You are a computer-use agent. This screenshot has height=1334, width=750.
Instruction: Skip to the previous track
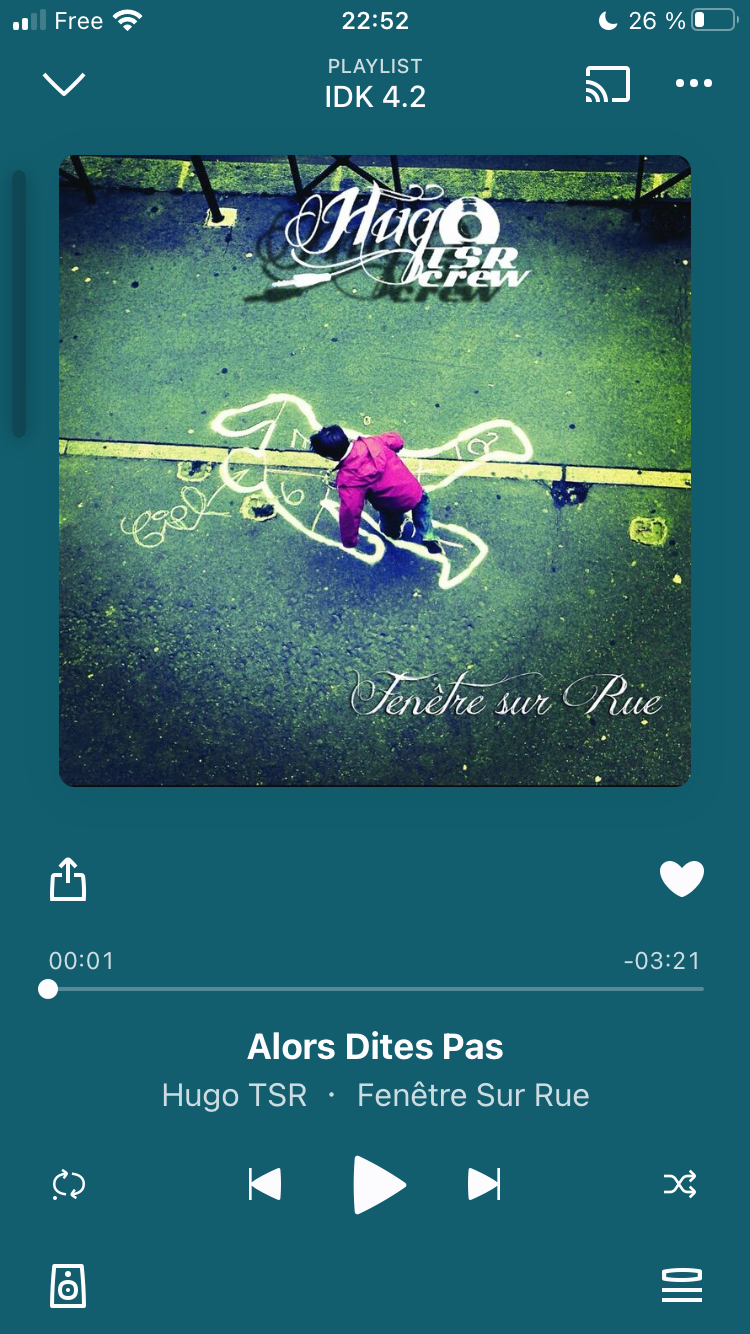265,1185
